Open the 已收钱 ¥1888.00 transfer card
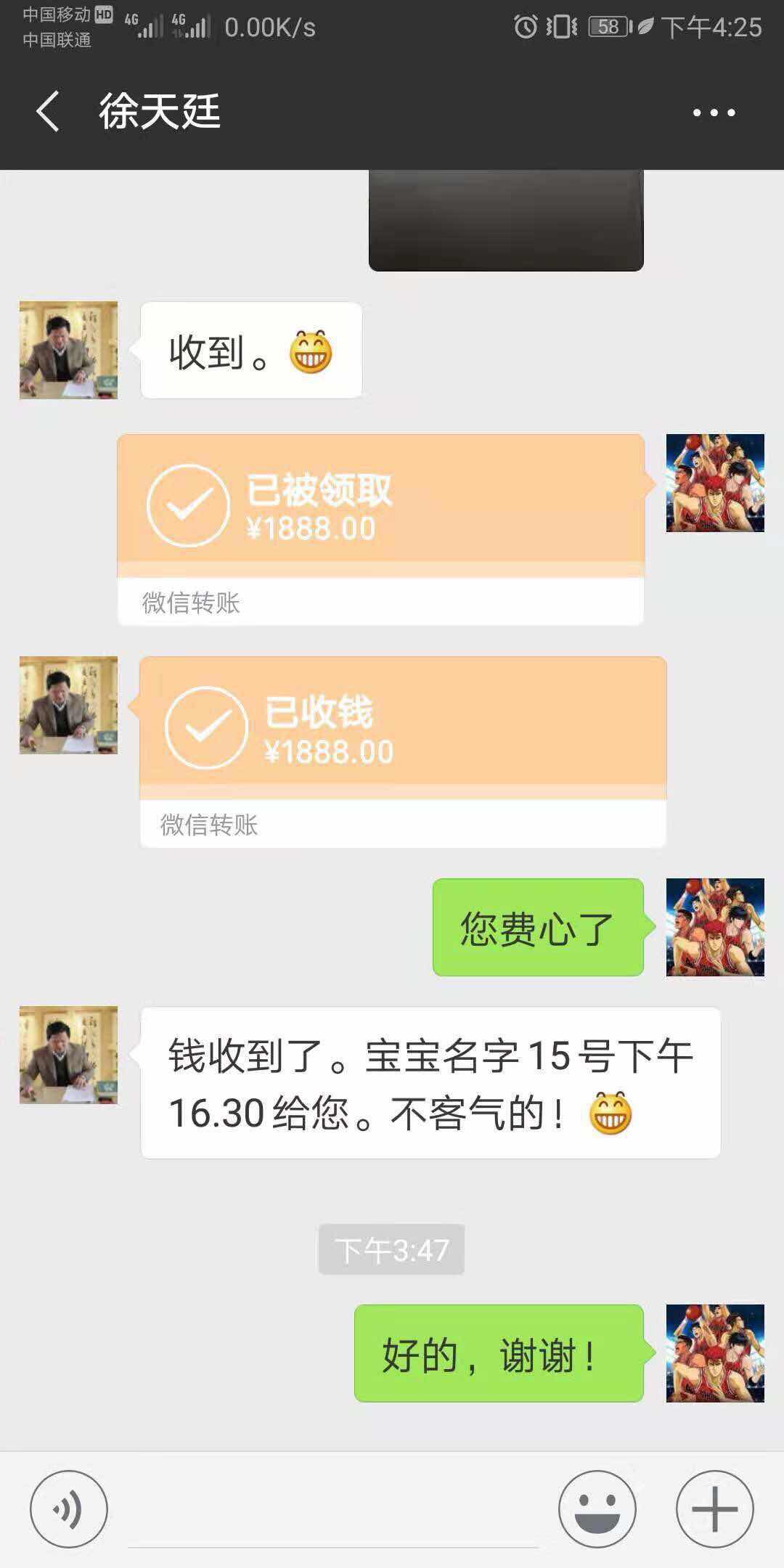Image resolution: width=784 pixels, height=1568 pixels. coord(402,751)
